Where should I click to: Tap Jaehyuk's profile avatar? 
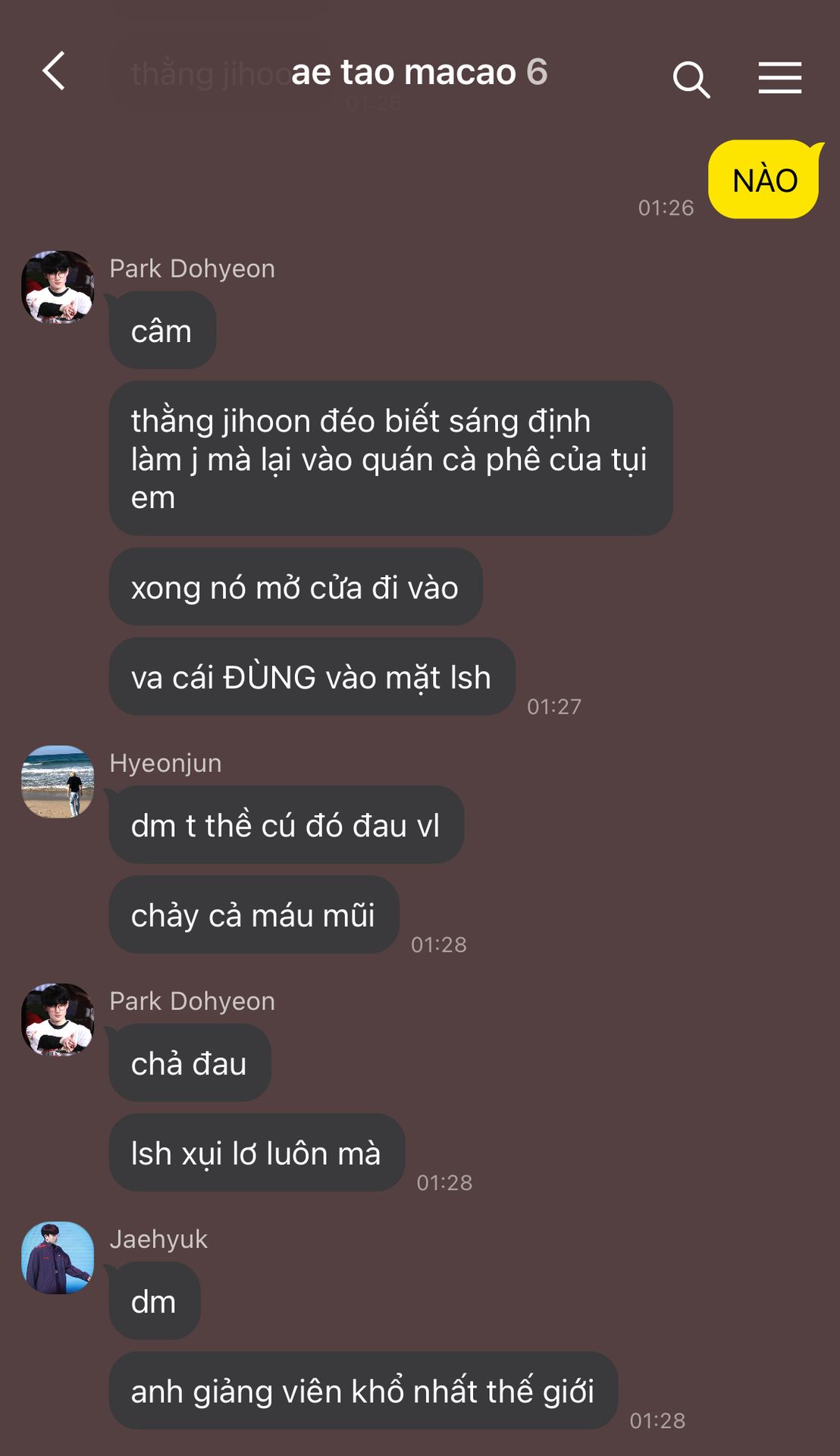58,1258
